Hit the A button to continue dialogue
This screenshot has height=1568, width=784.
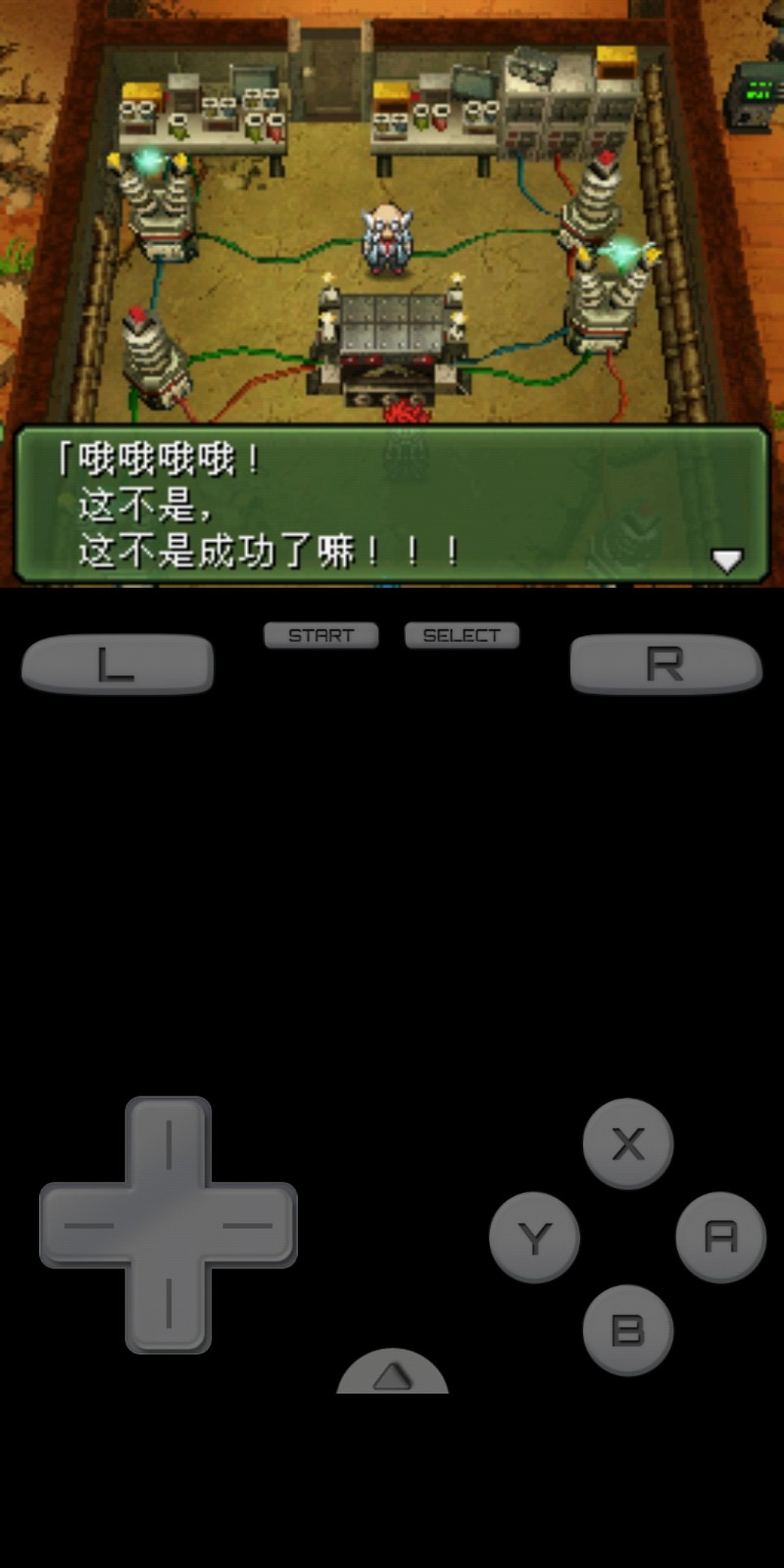click(721, 1237)
